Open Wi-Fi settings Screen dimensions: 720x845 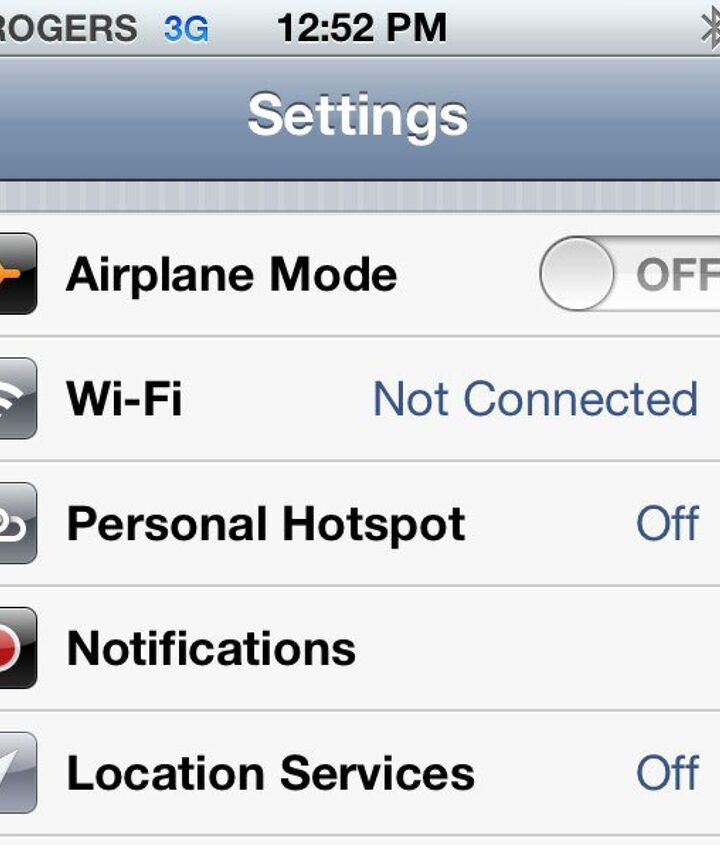point(360,399)
